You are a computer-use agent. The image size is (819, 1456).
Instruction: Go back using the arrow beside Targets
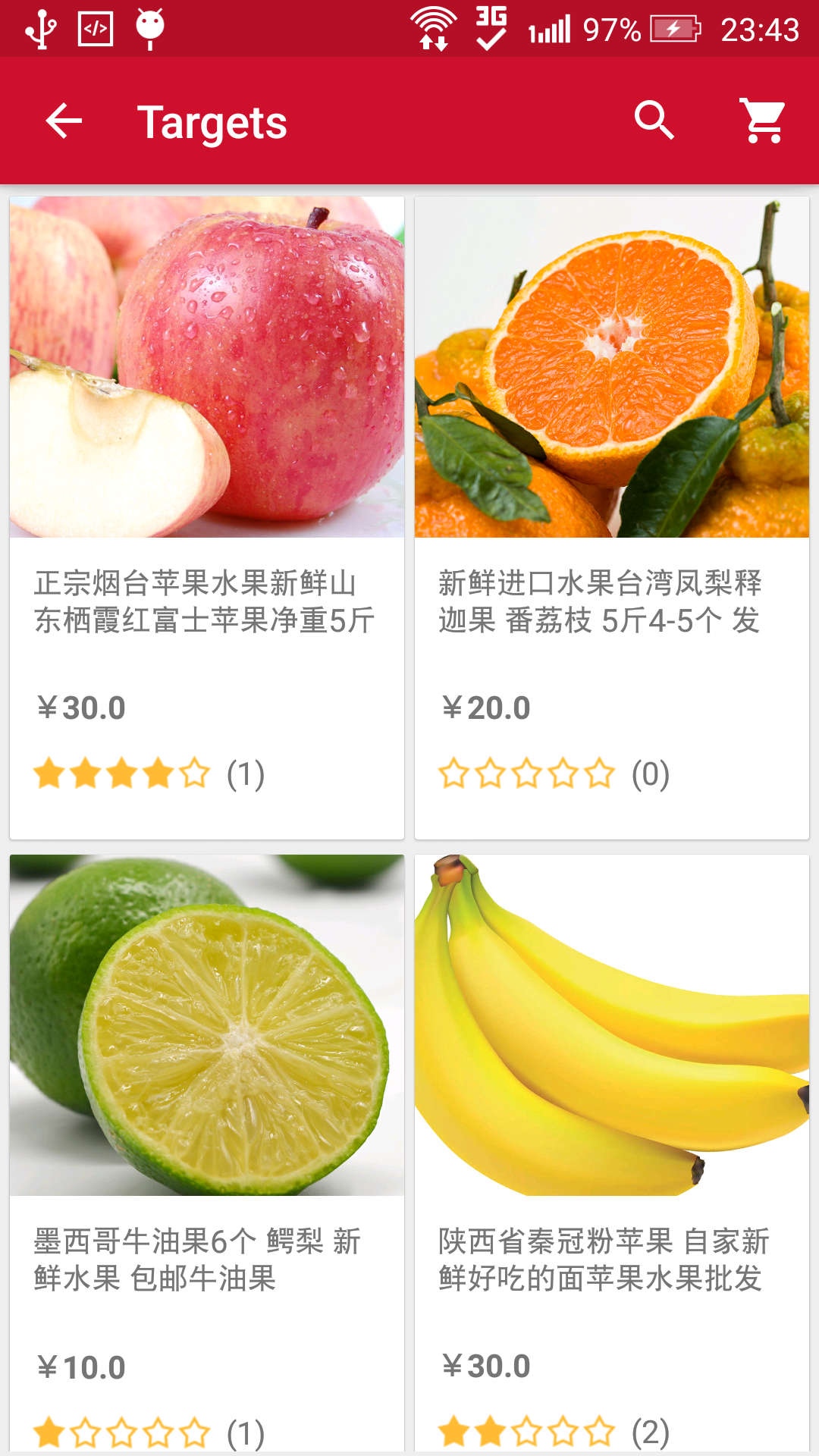(64, 121)
